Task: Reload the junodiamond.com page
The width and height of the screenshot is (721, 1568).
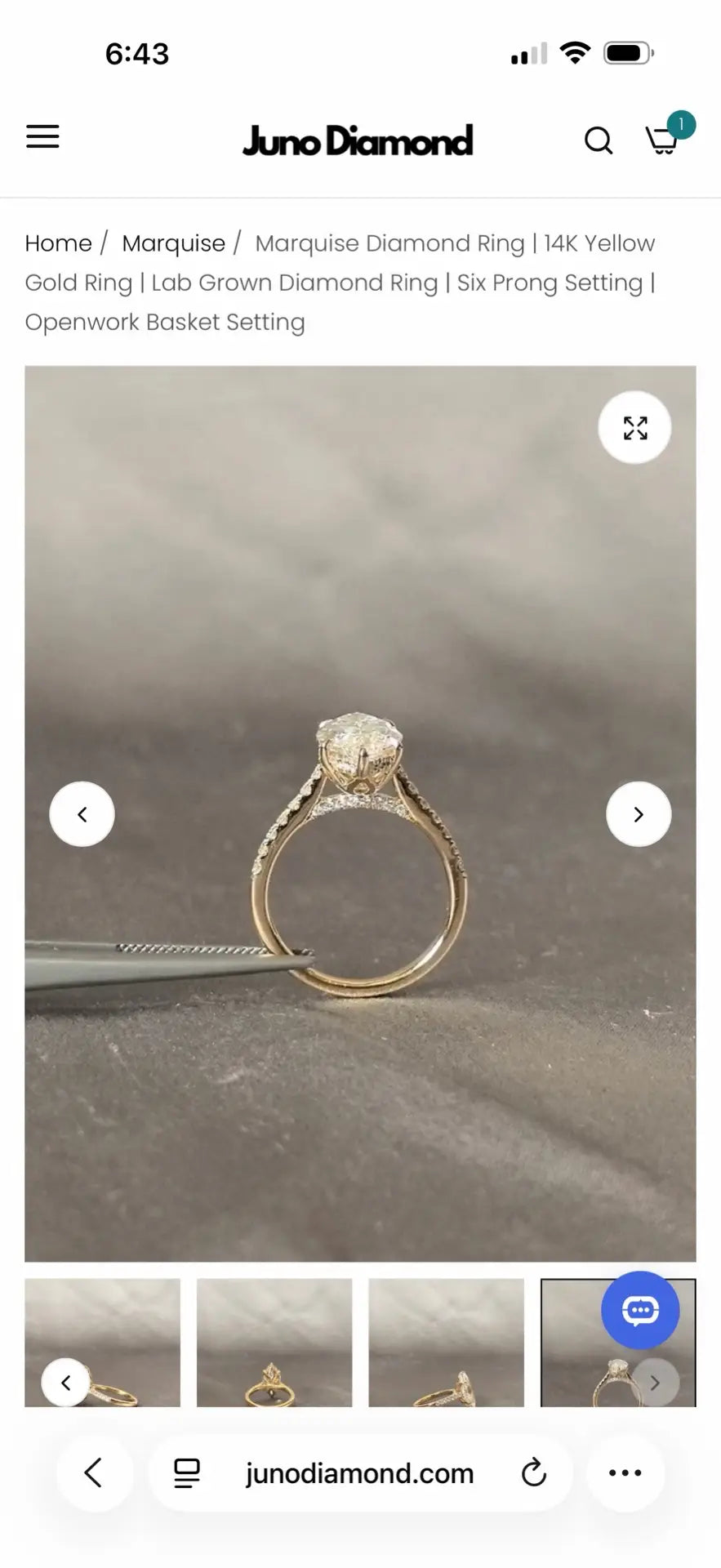Action: click(x=533, y=1473)
